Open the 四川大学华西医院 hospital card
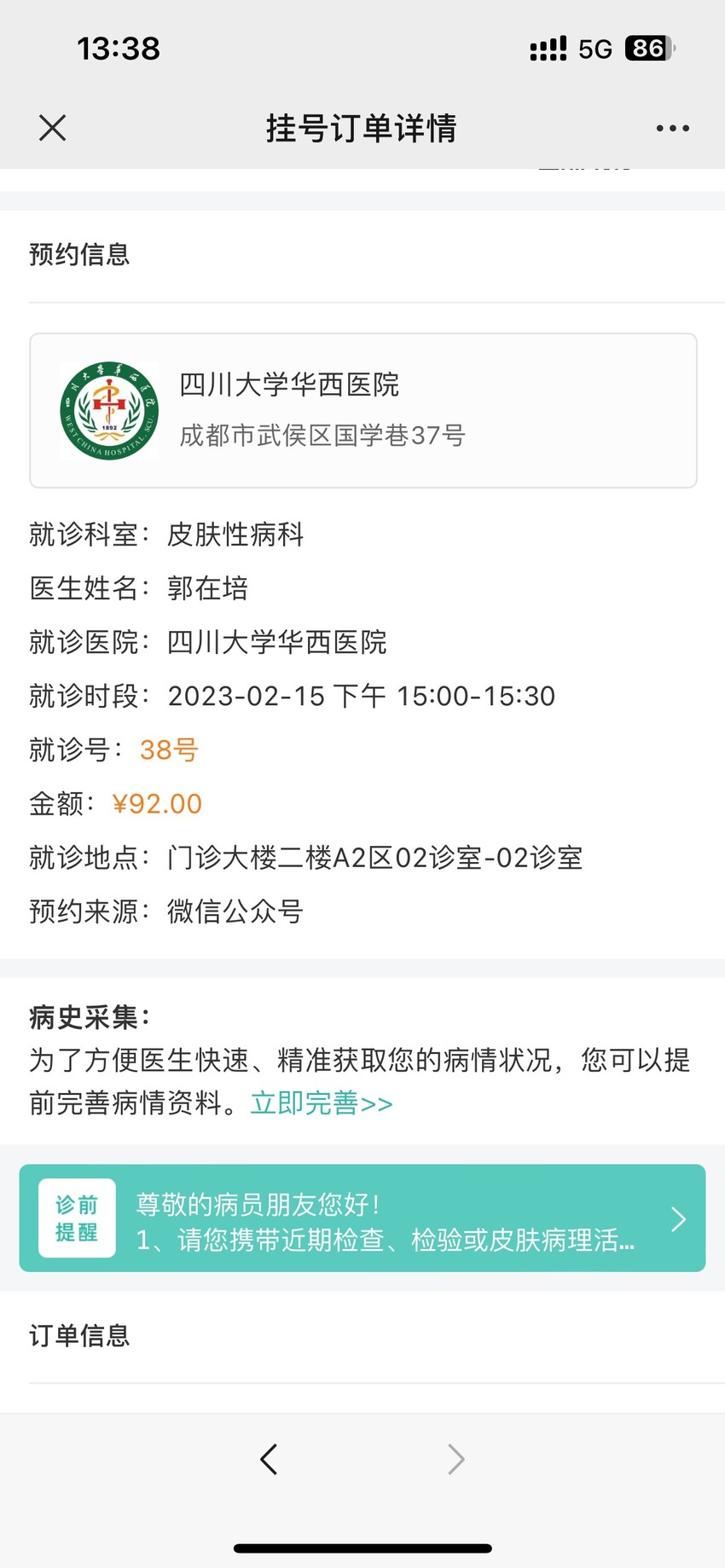 click(x=363, y=410)
